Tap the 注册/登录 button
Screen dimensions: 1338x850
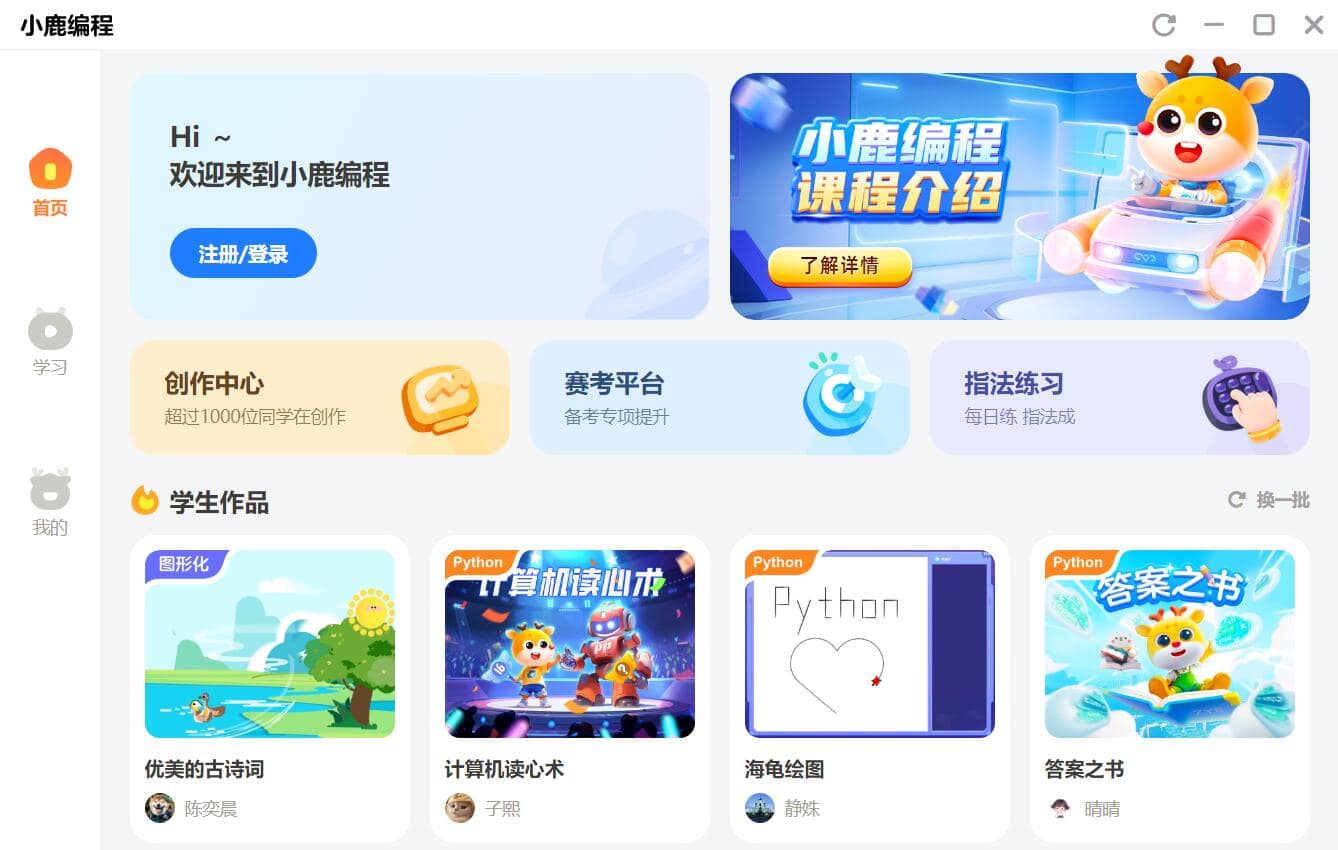[243, 254]
